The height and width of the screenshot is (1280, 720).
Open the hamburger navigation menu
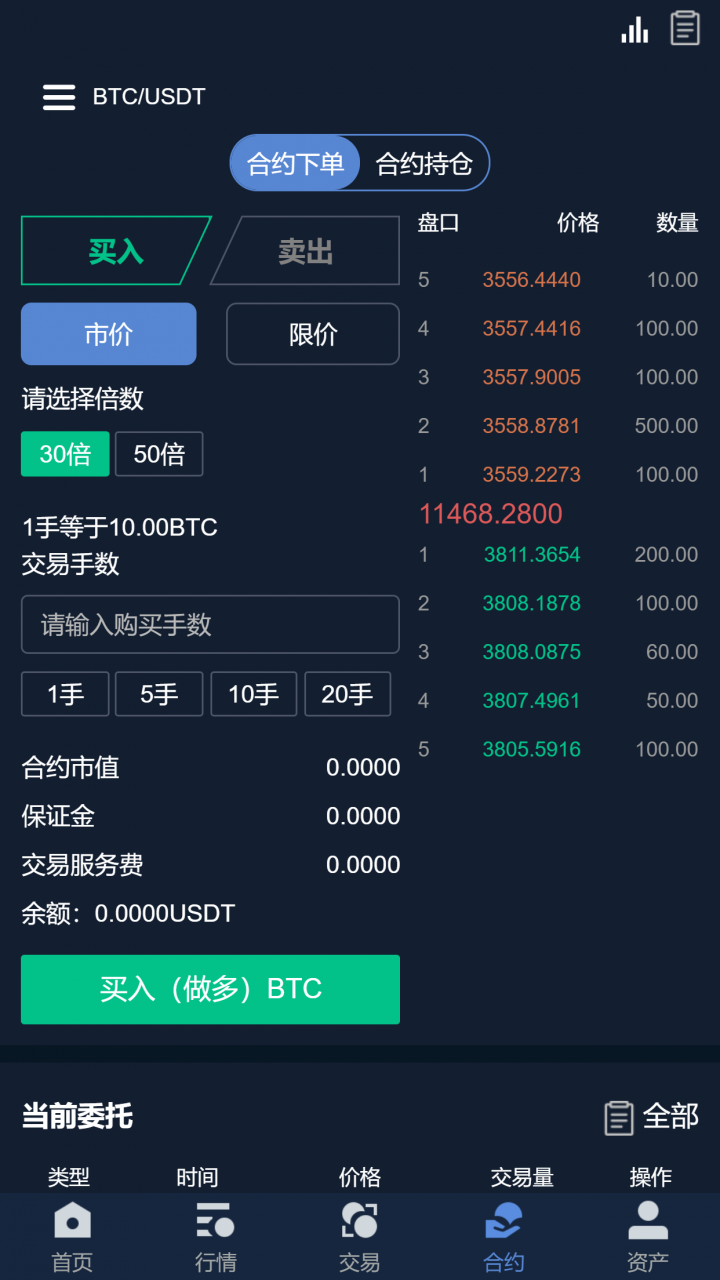click(59, 97)
